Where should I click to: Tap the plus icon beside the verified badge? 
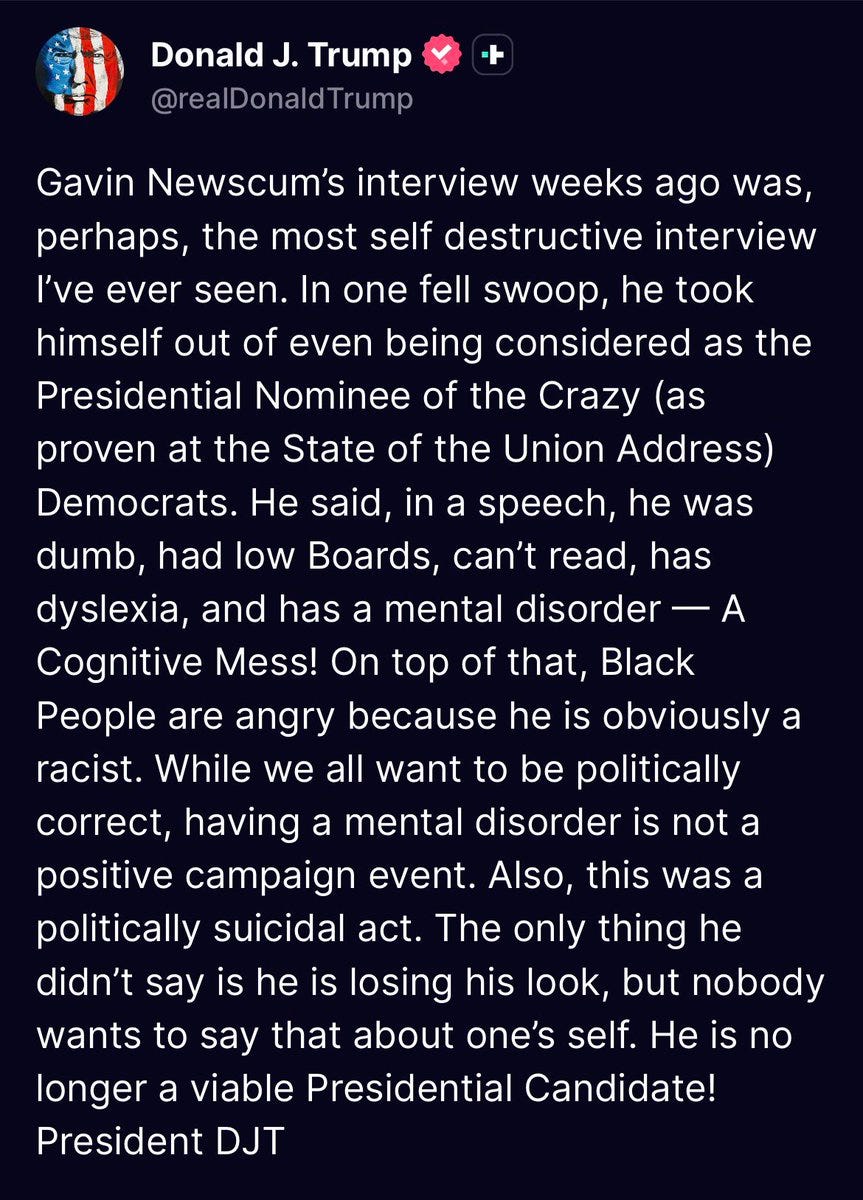(491, 56)
